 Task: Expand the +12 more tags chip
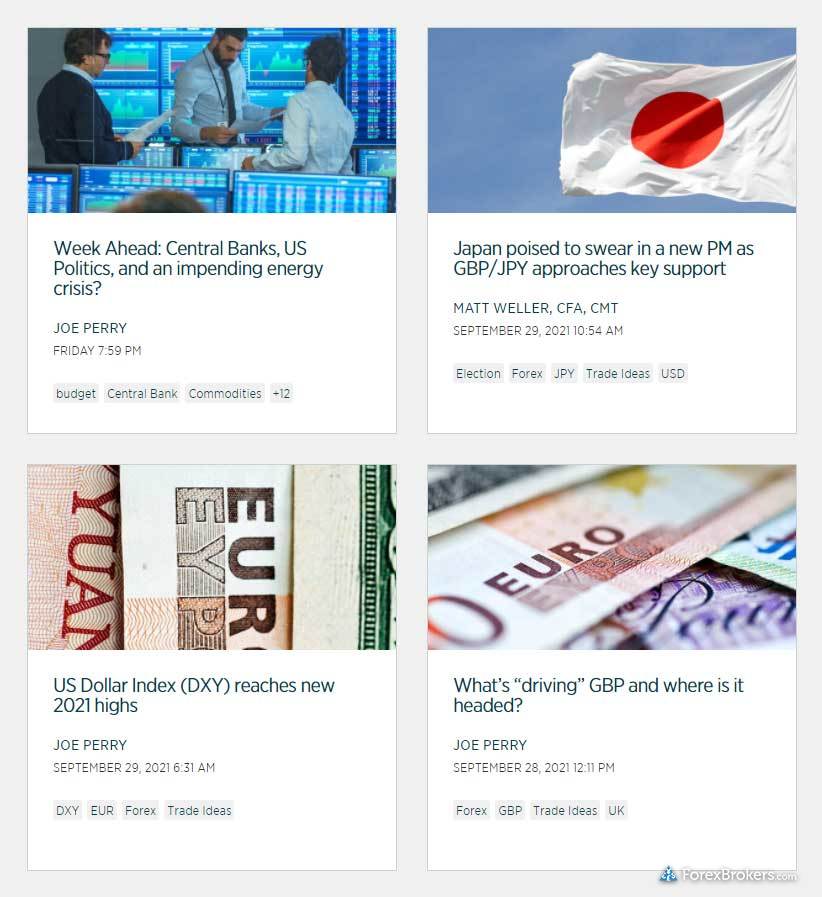tap(281, 394)
